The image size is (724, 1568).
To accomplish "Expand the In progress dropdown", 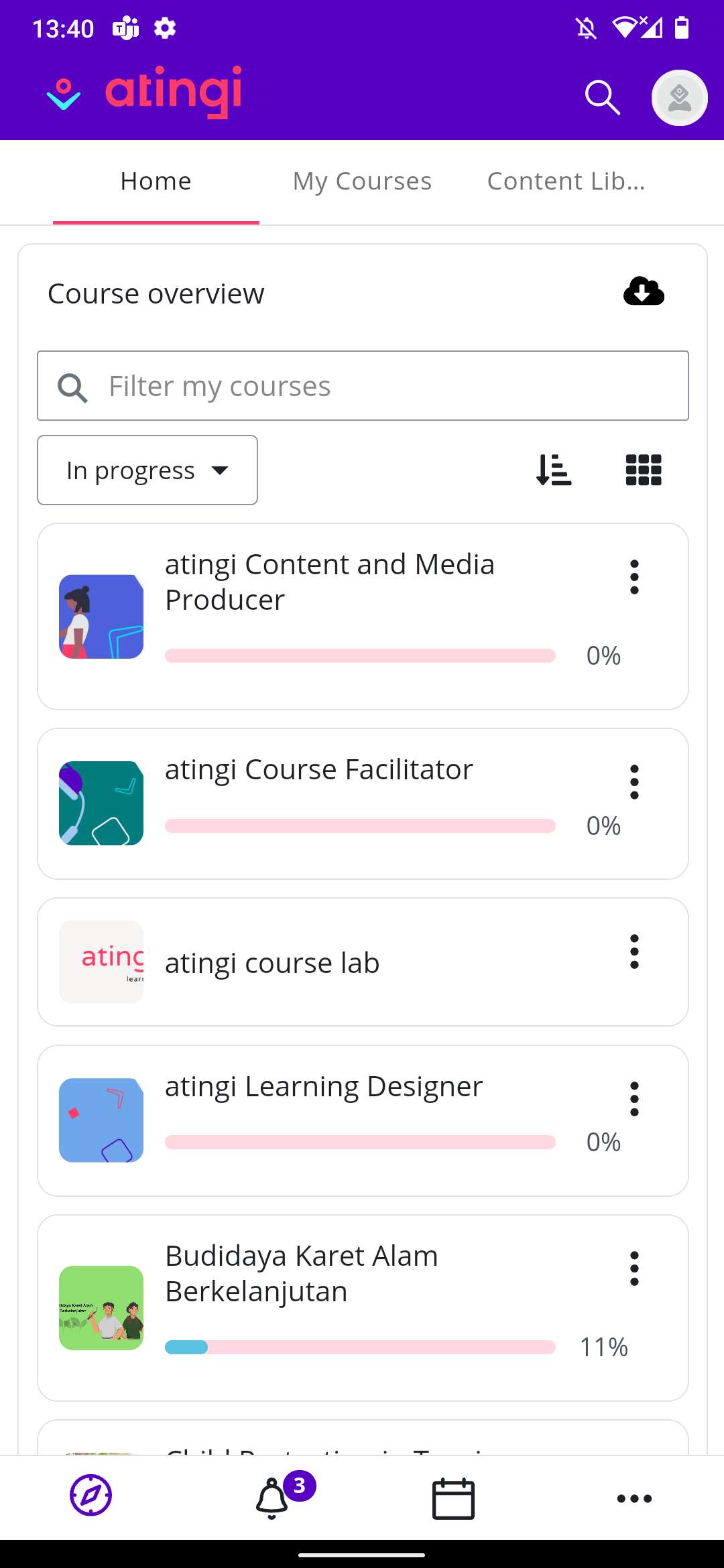I will [x=147, y=470].
